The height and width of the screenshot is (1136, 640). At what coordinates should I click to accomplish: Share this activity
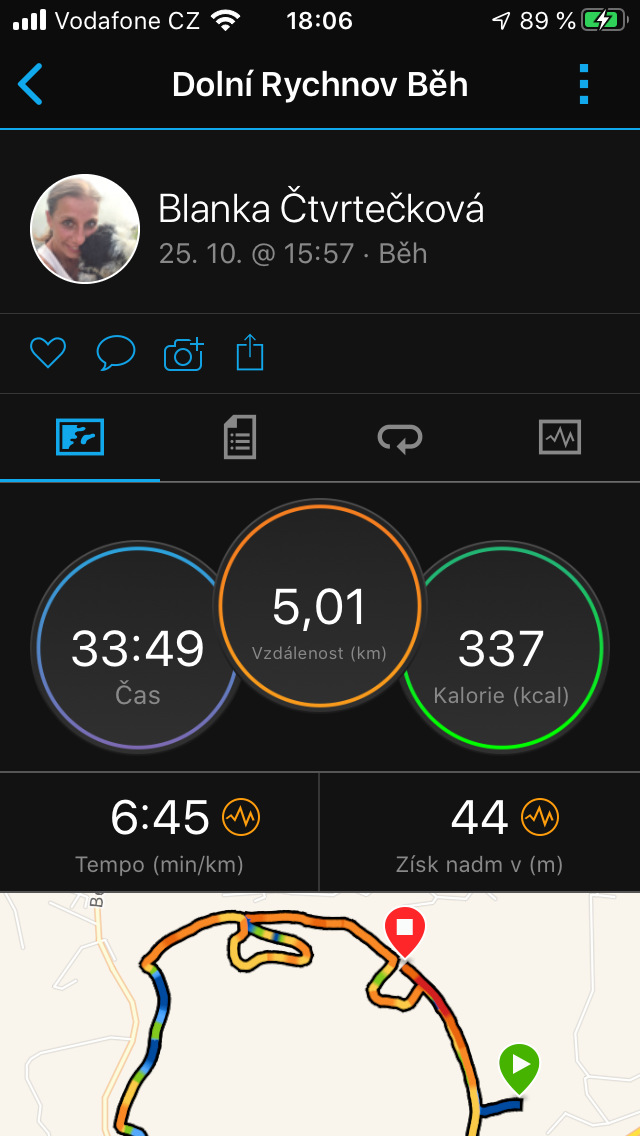[x=250, y=354]
